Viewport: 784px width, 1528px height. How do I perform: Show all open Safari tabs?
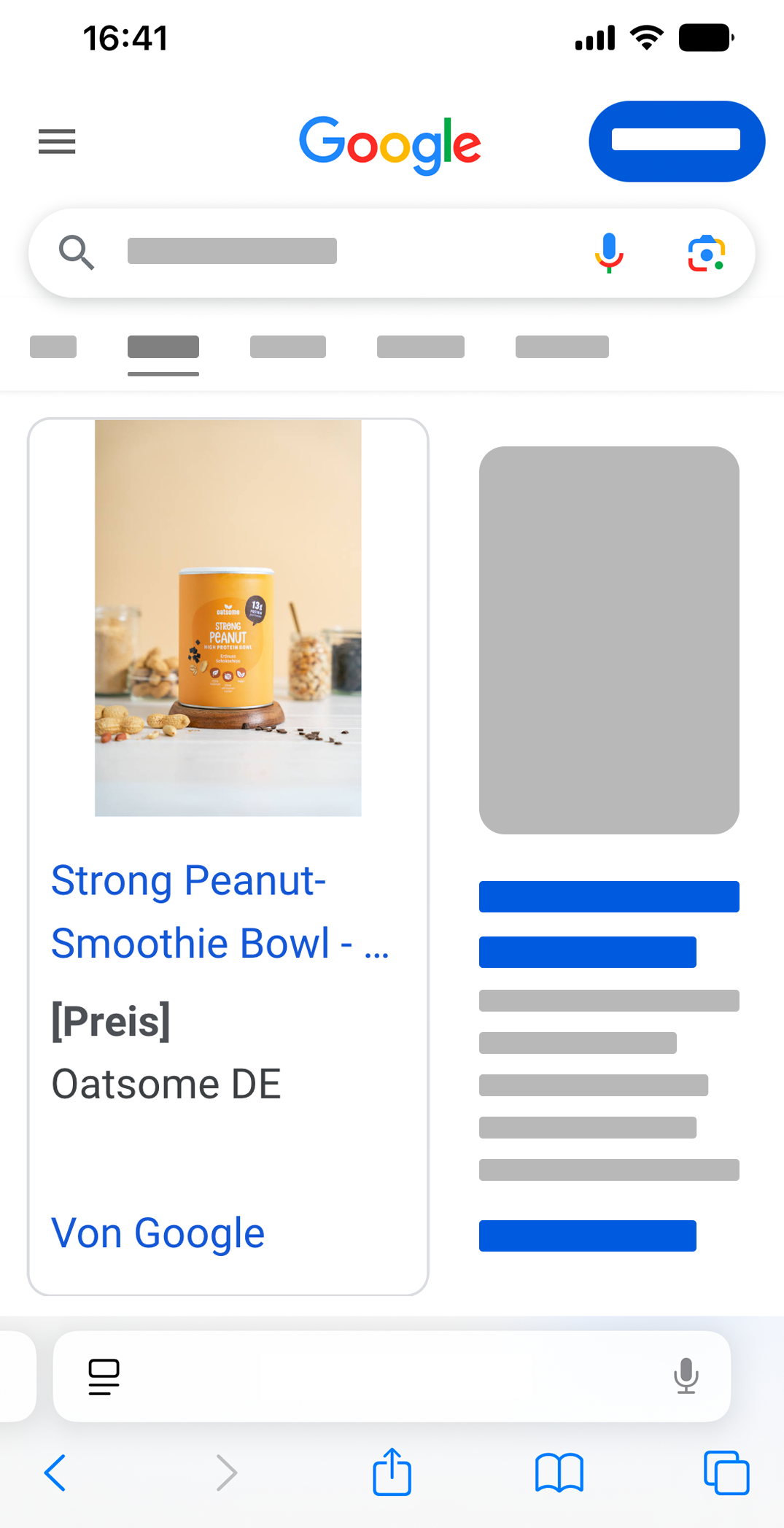(x=726, y=1473)
